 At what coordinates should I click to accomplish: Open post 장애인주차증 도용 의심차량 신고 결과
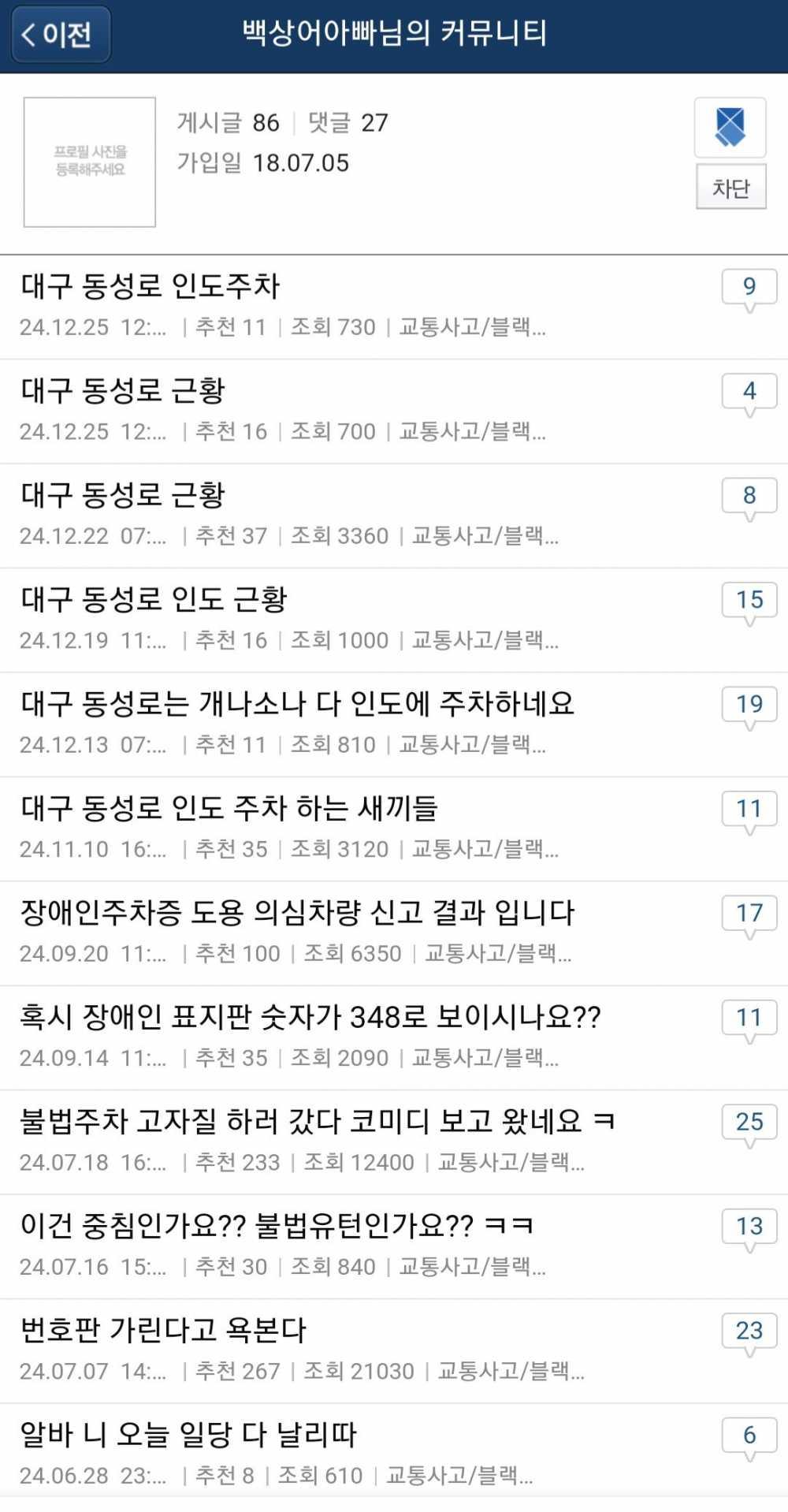coord(297,912)
